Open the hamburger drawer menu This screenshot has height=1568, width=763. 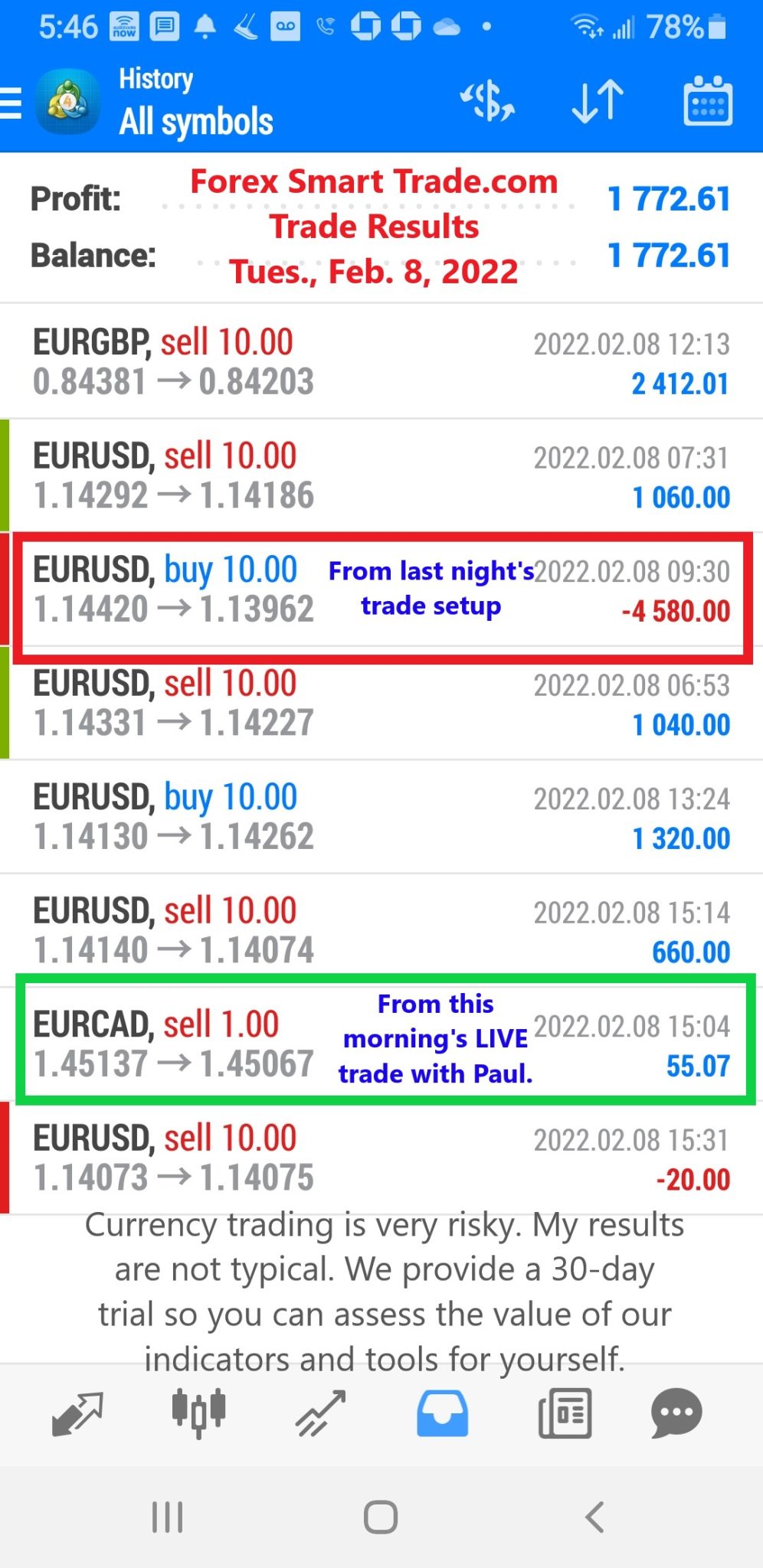coord(11,103)
